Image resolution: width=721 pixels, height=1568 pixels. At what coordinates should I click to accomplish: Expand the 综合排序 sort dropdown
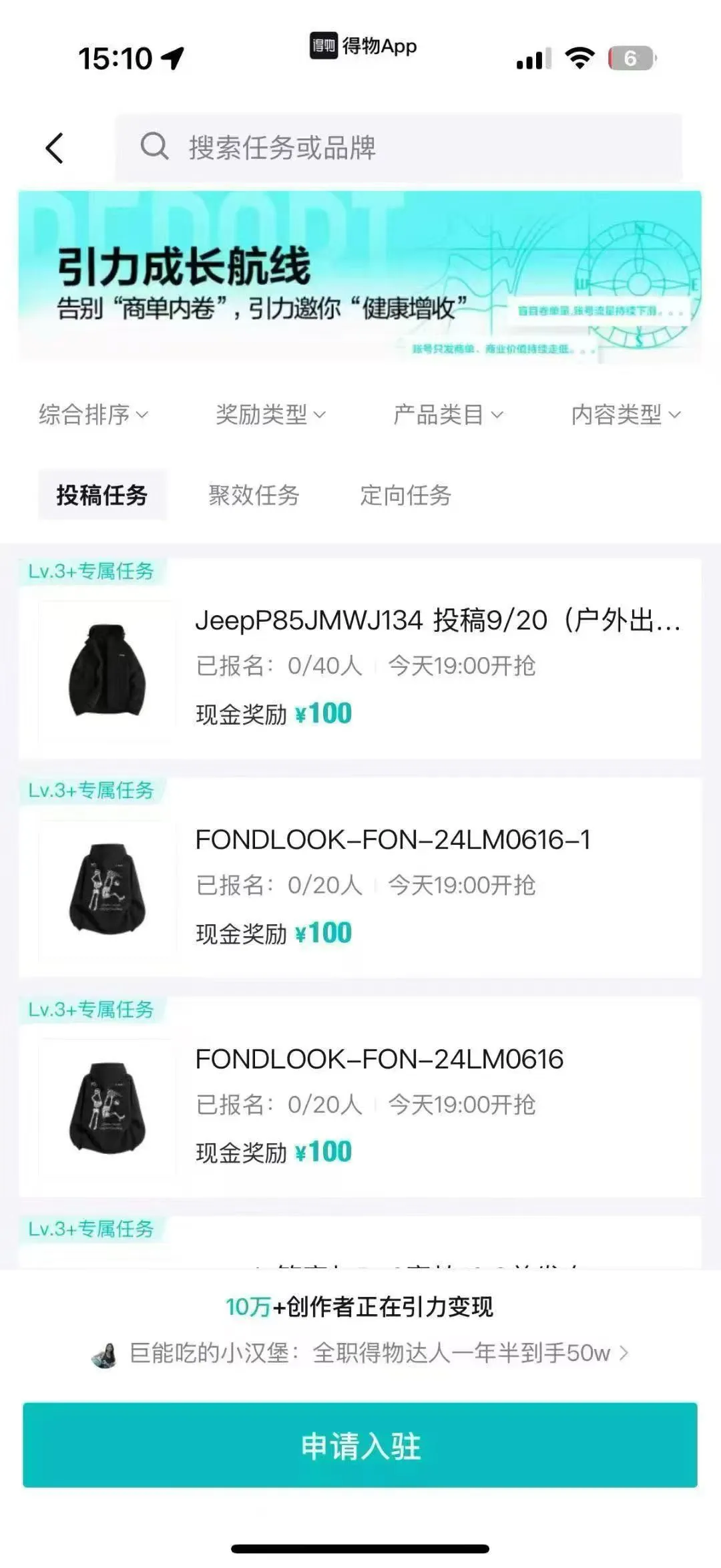(93, 415)
